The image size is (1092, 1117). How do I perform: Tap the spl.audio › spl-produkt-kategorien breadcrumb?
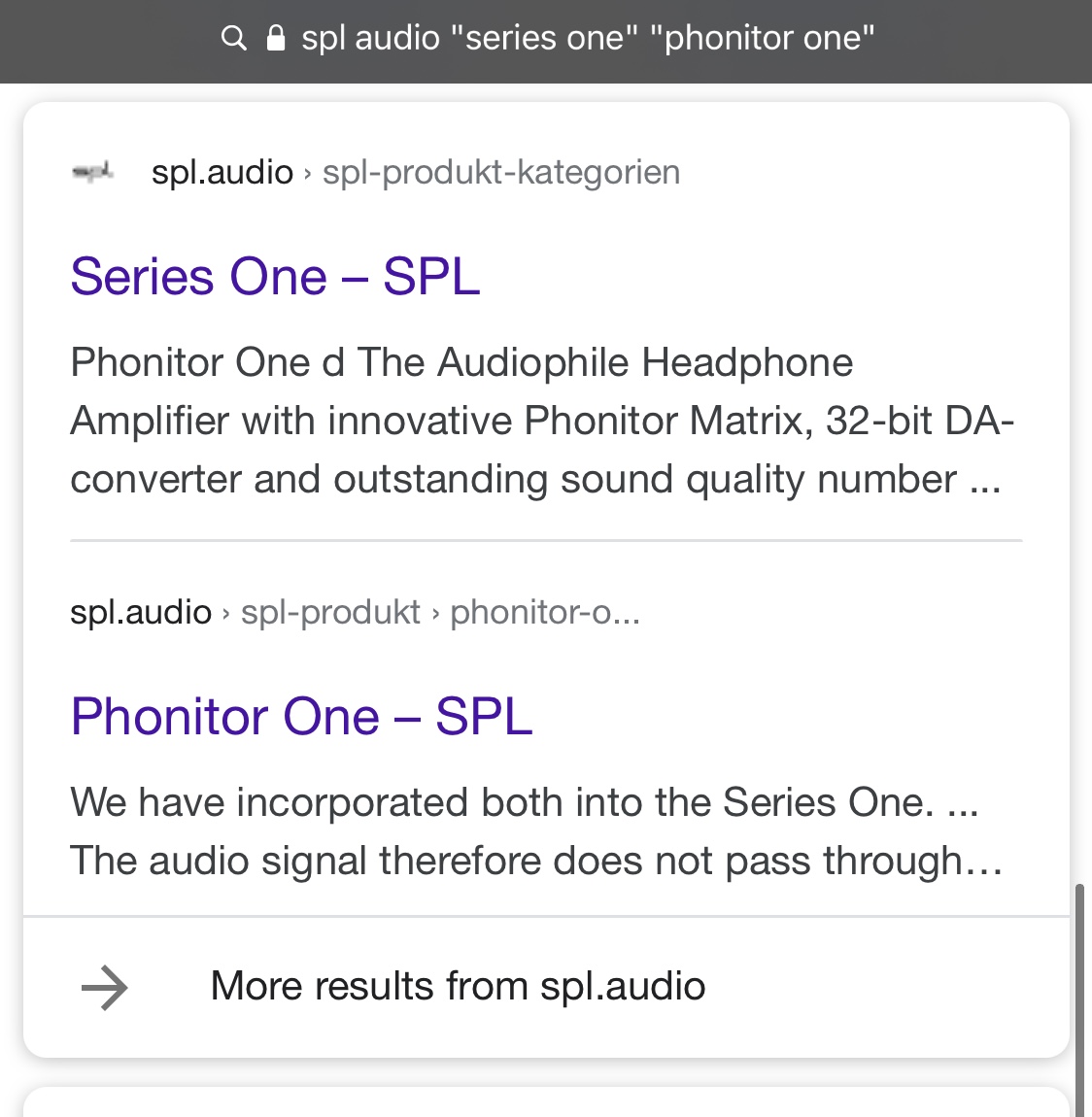[x=416, y=173]
